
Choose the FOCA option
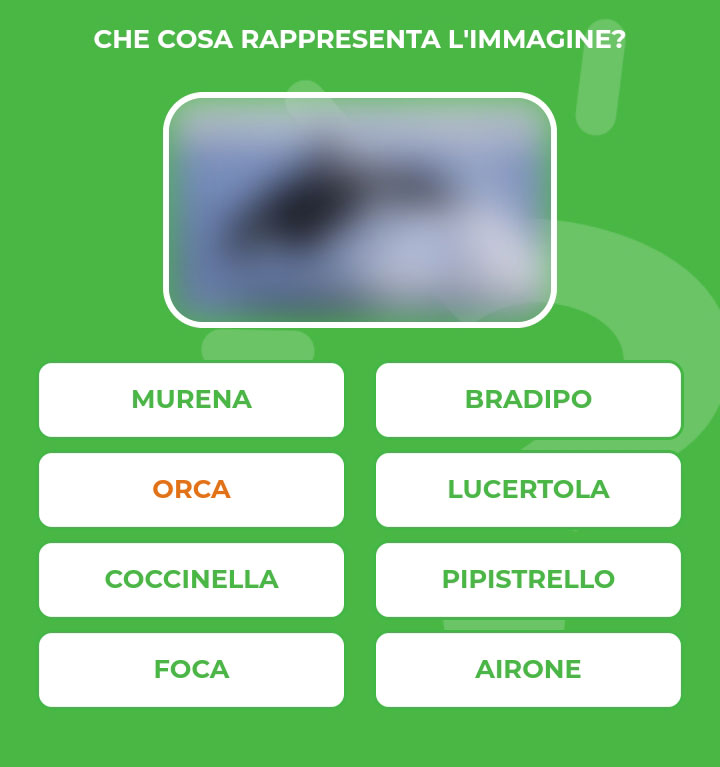191,669
